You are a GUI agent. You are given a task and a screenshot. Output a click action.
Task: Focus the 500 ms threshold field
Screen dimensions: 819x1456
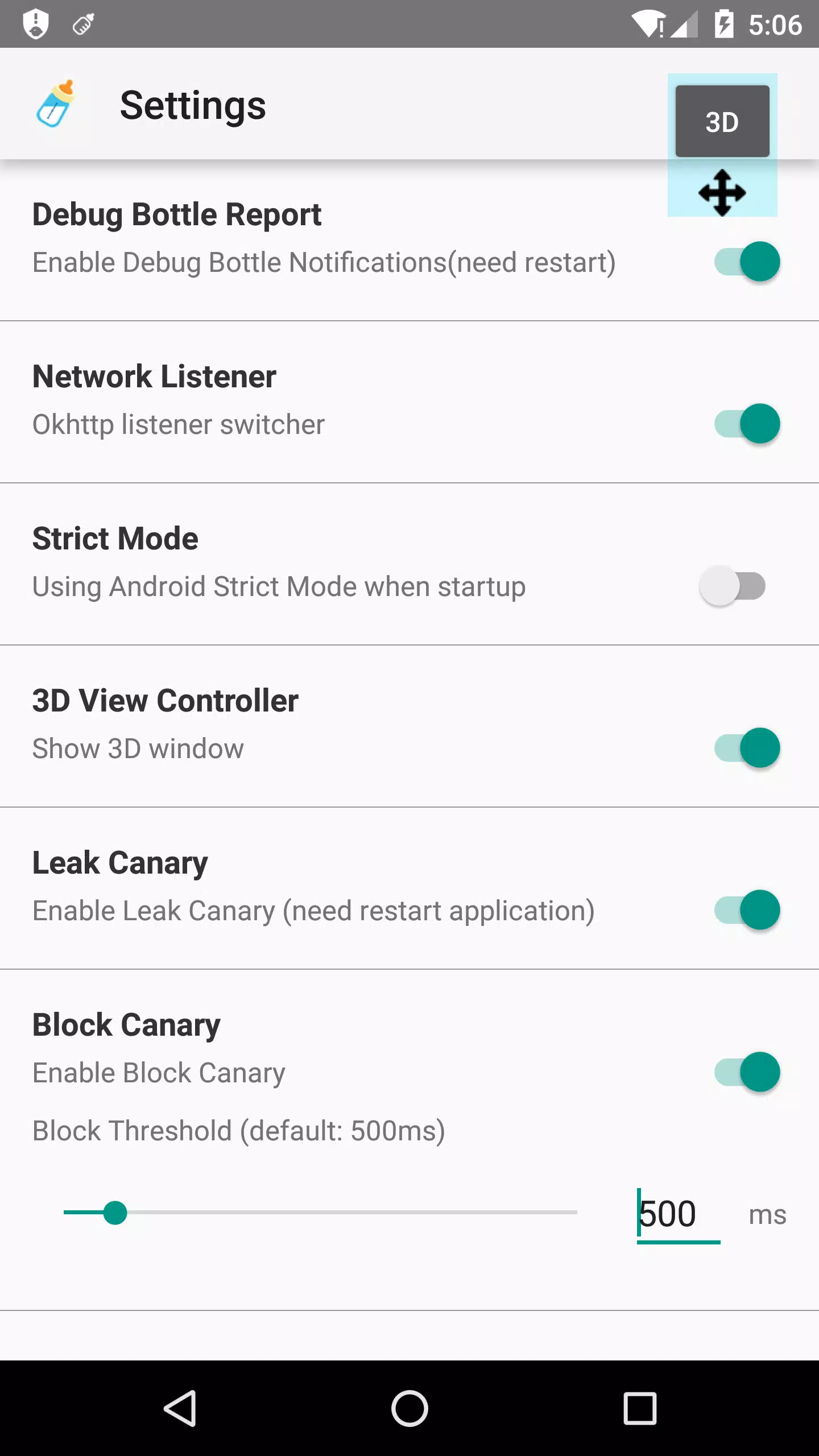tap(679, 1215)
